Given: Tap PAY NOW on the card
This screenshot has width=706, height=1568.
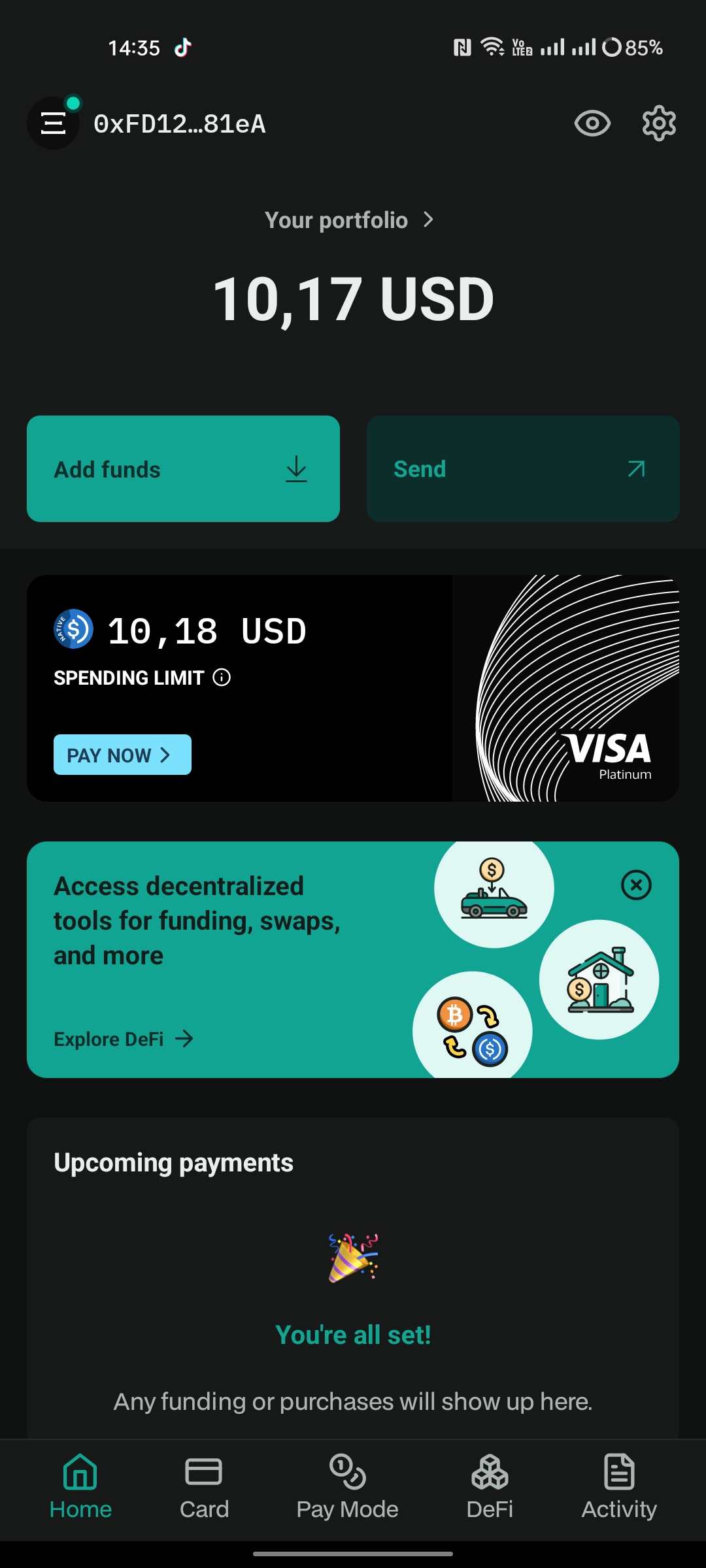Looking at the screenshot, I should coord(122,755).
